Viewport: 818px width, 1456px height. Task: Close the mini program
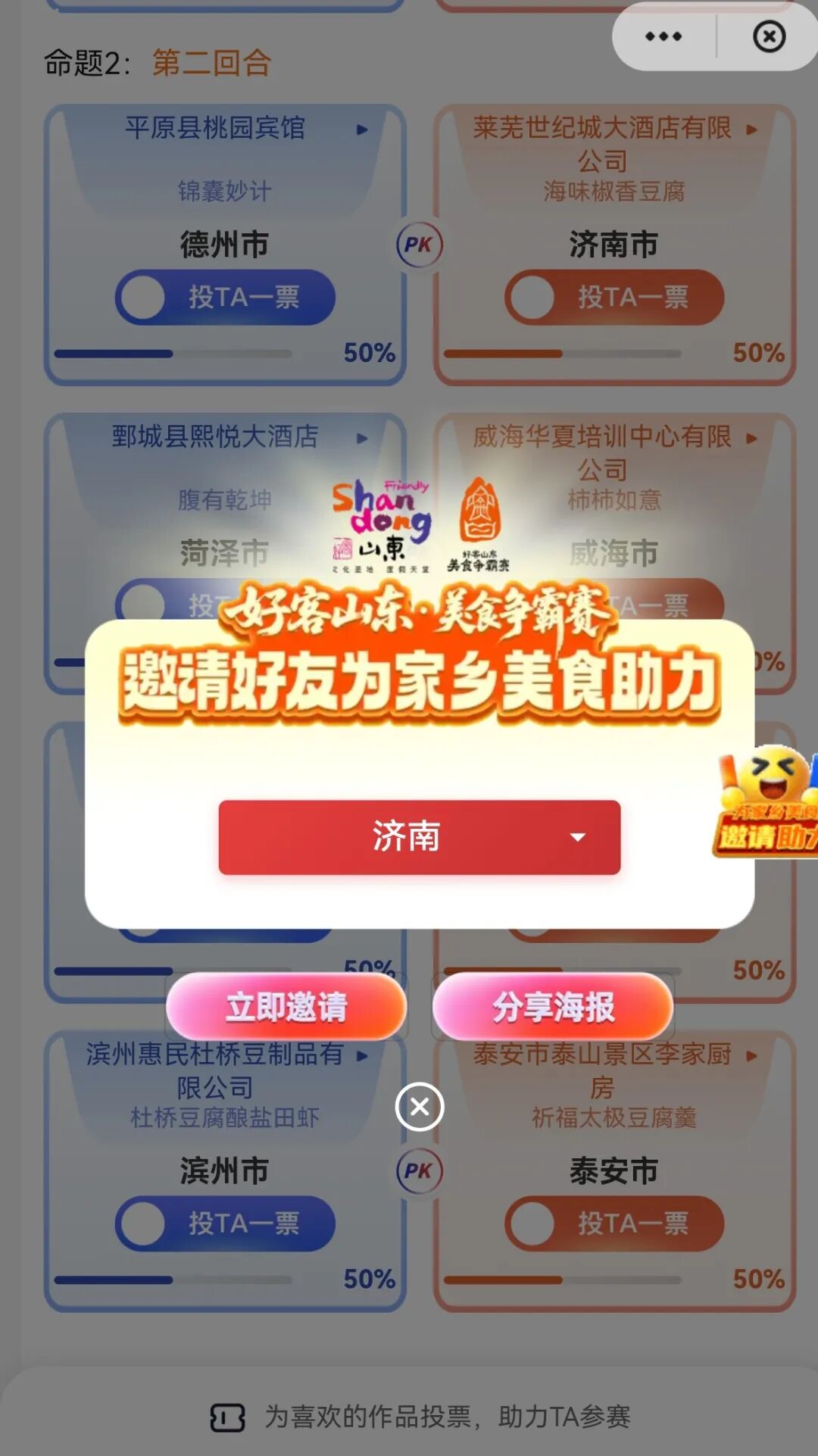pos(769,36)
